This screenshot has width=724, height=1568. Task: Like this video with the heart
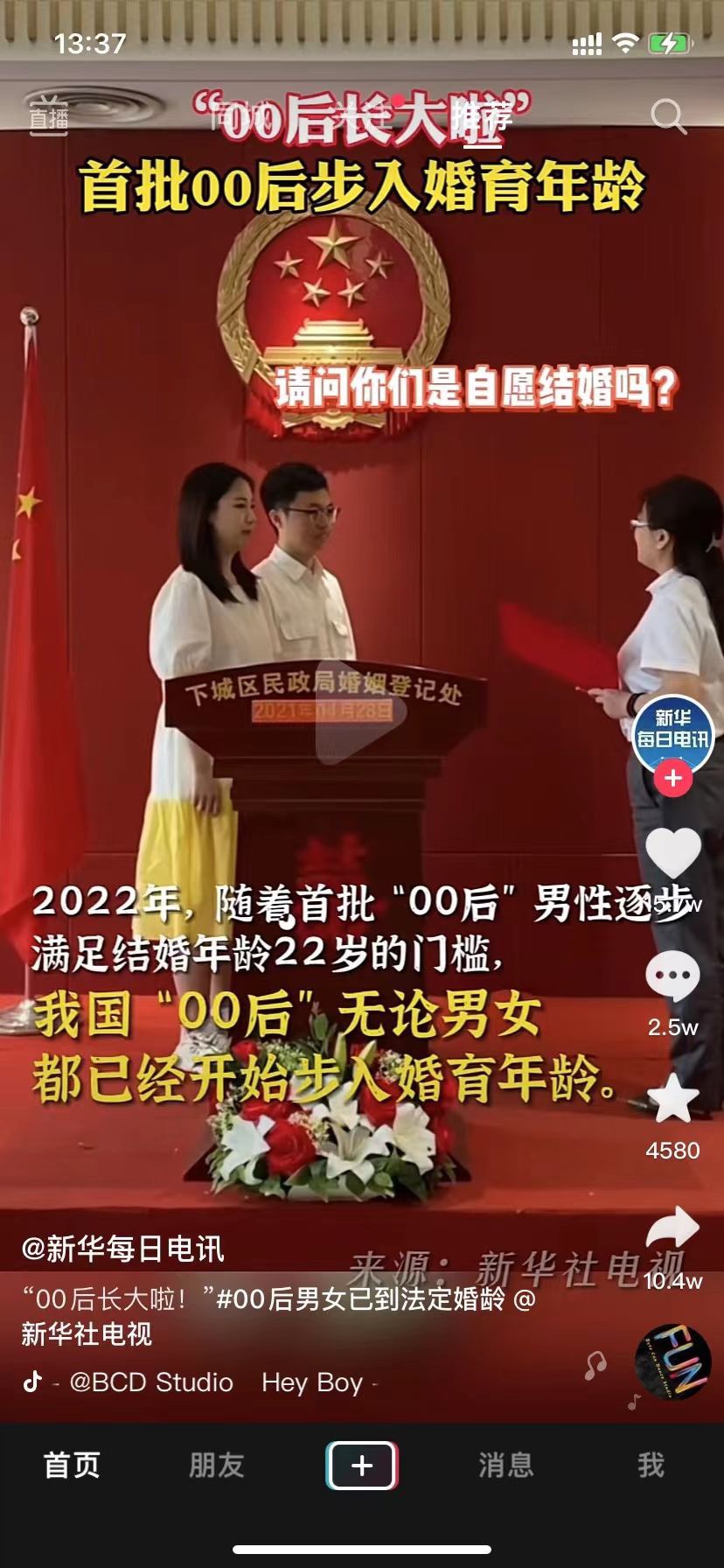pos(672,853)
